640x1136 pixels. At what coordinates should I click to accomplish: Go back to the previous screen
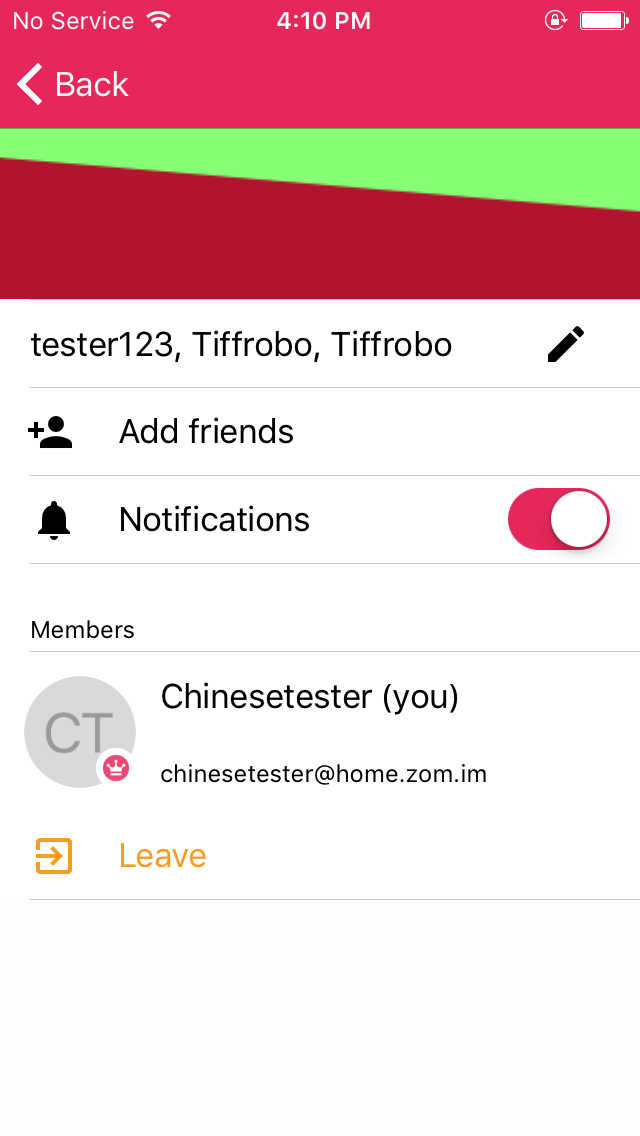(x=73, y=85)
